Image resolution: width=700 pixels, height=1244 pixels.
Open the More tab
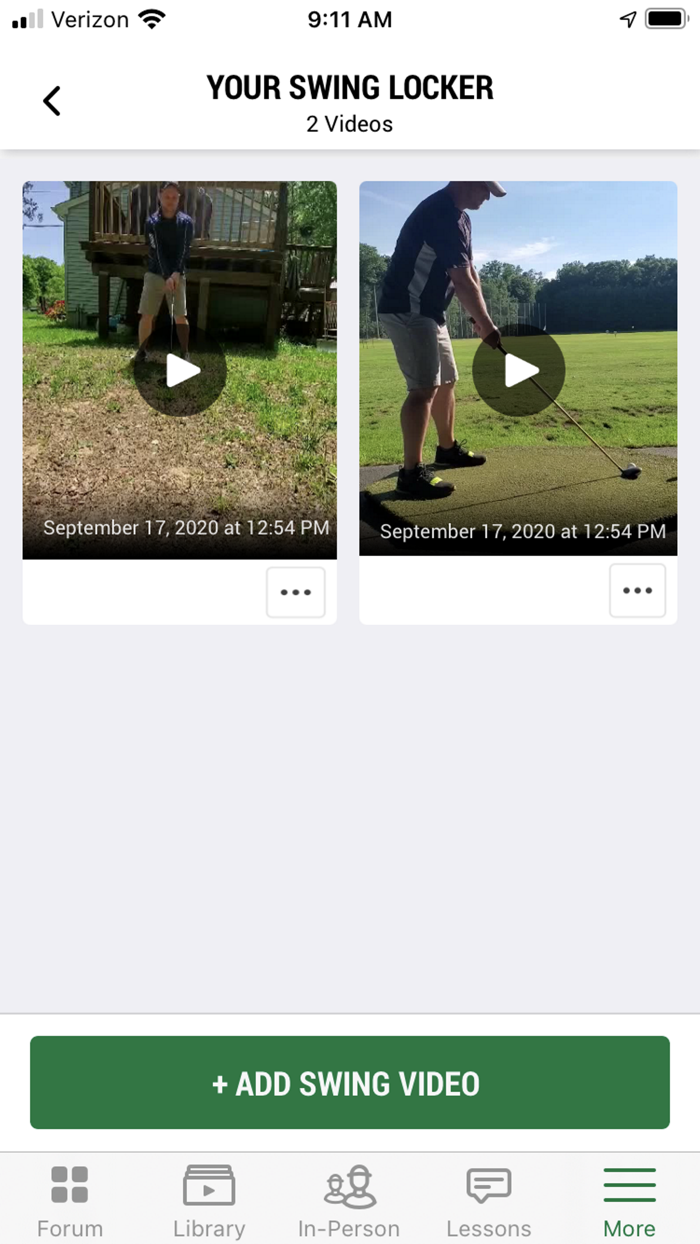click(x=630, y=1202)
